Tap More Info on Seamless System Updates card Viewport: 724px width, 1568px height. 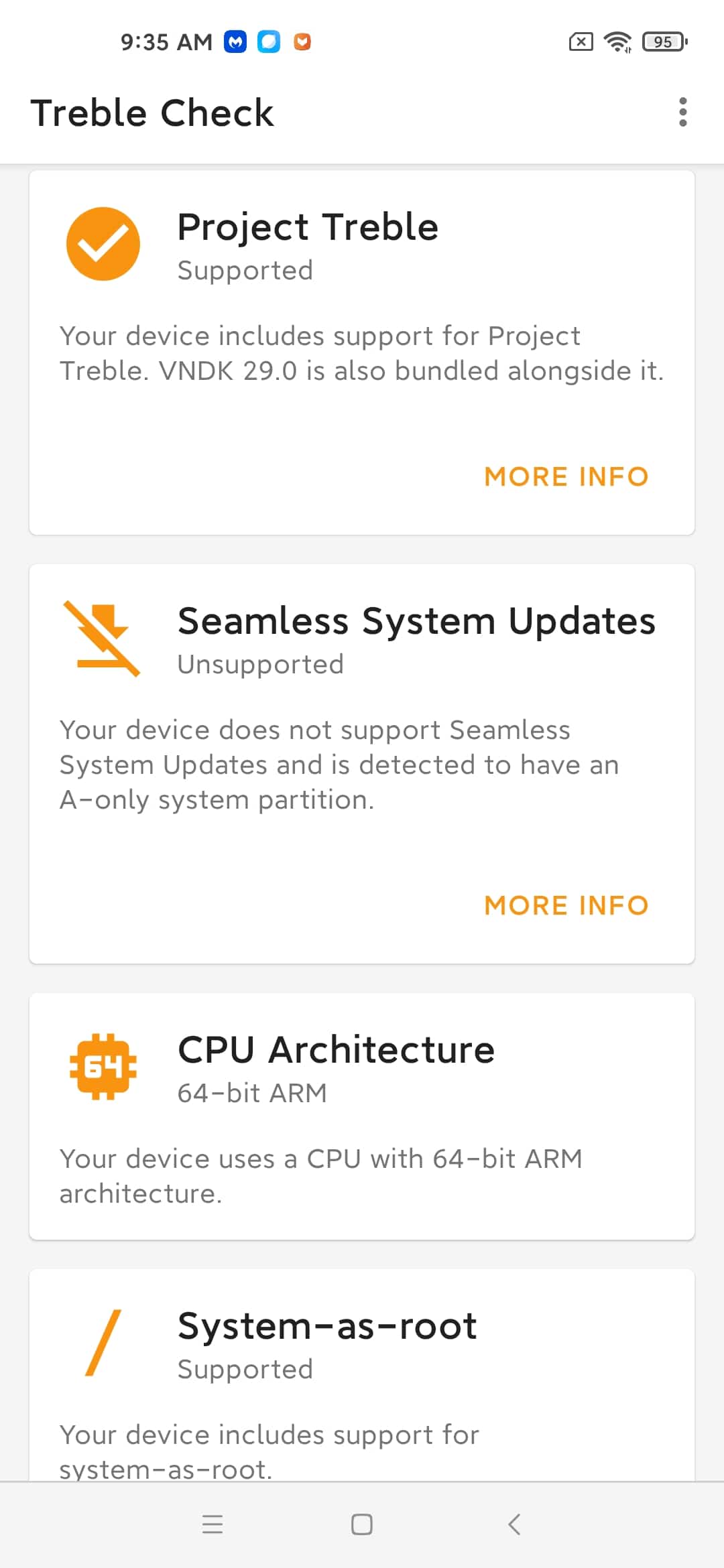point(566,905)
